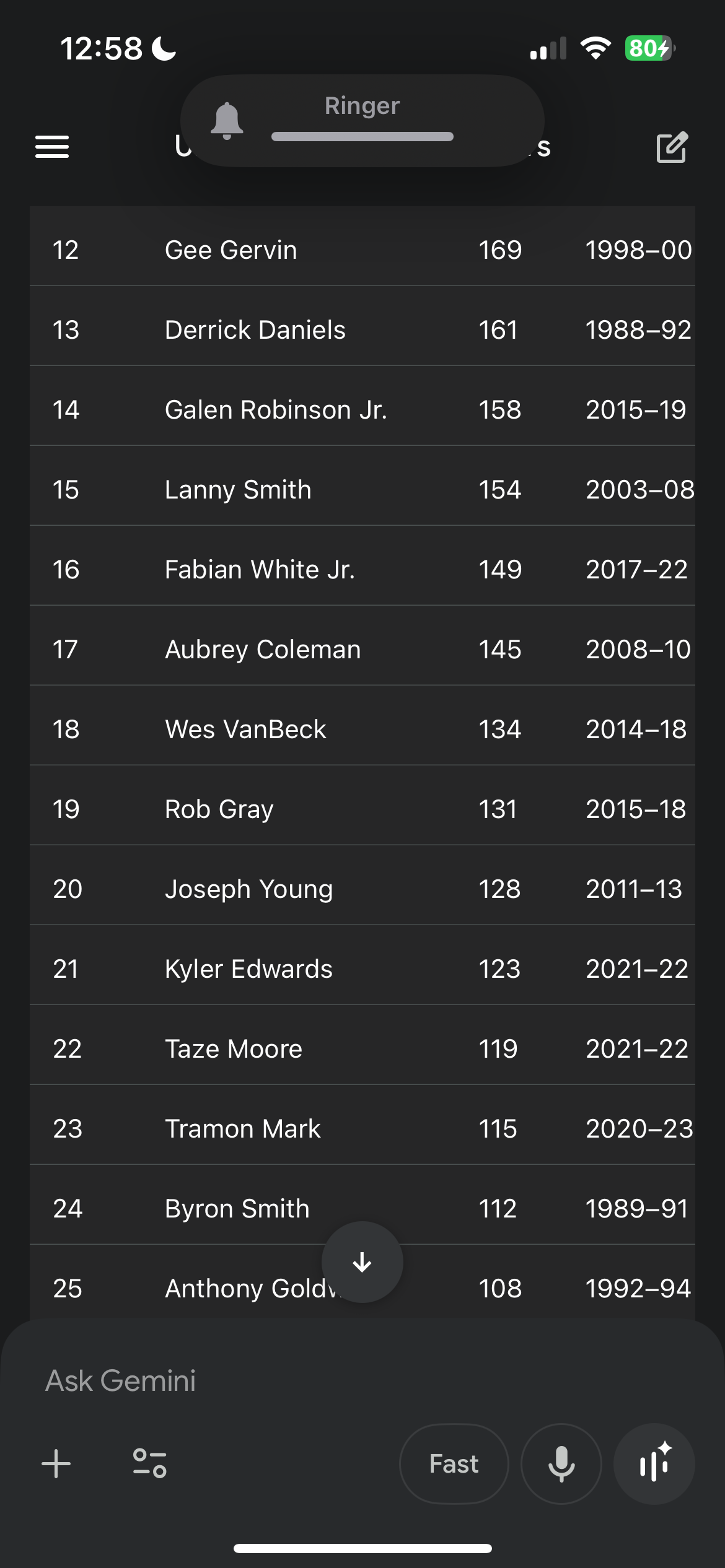Open the plus attachment menu

pyautogui.click(x=56, y=1463)
